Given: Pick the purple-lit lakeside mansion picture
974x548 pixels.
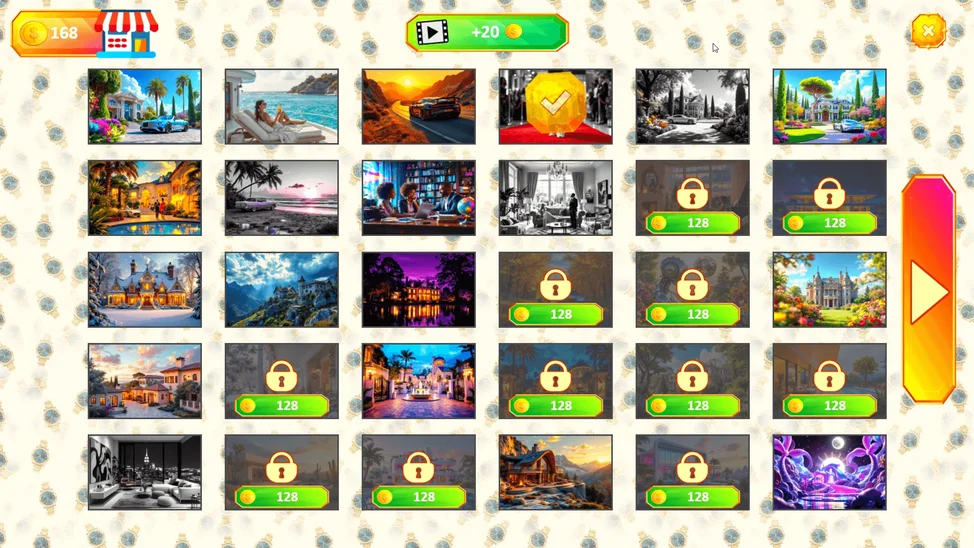Looking at the screenshot, I should tap(419, 290).
